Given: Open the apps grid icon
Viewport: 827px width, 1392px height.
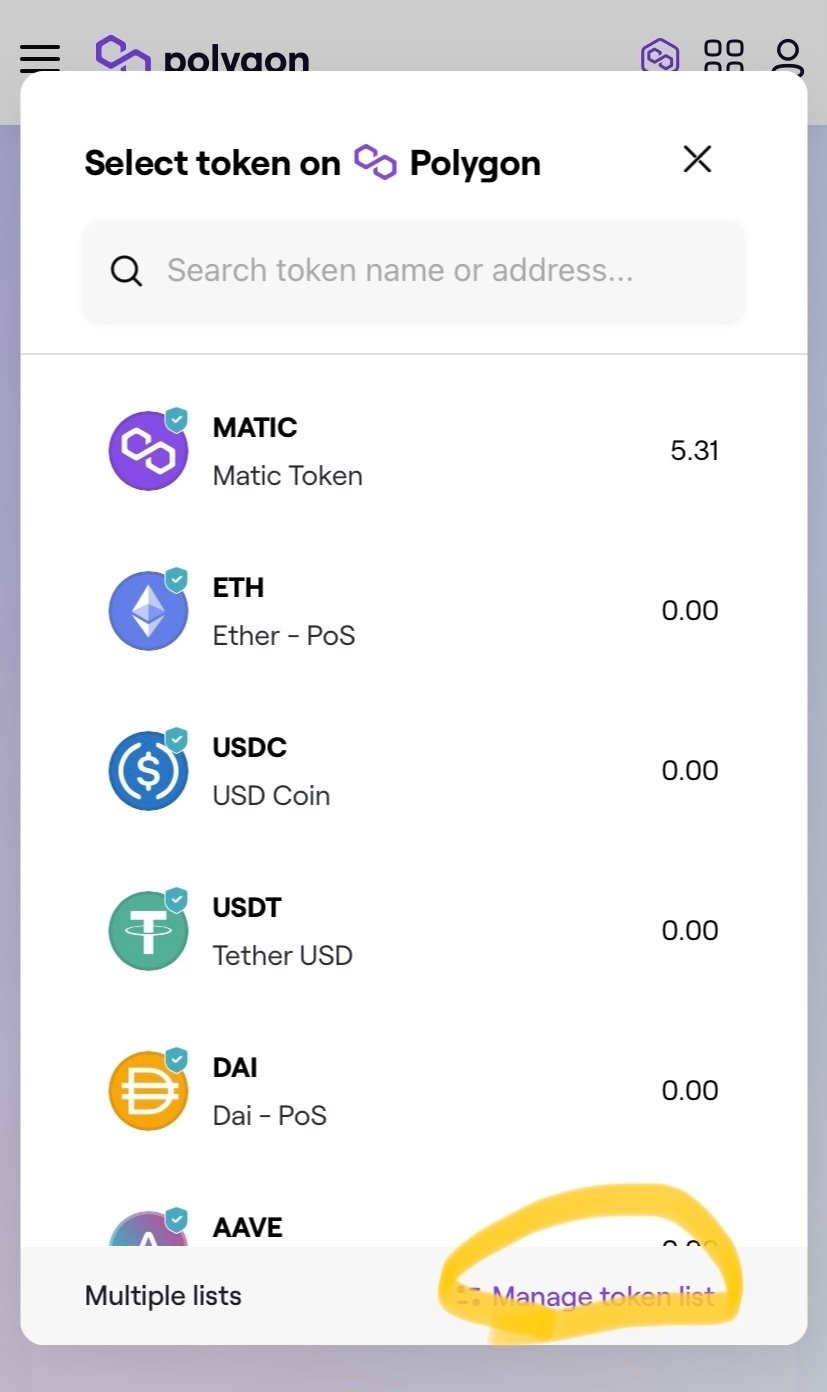Looking at the screenshot, I should point(724,56).
